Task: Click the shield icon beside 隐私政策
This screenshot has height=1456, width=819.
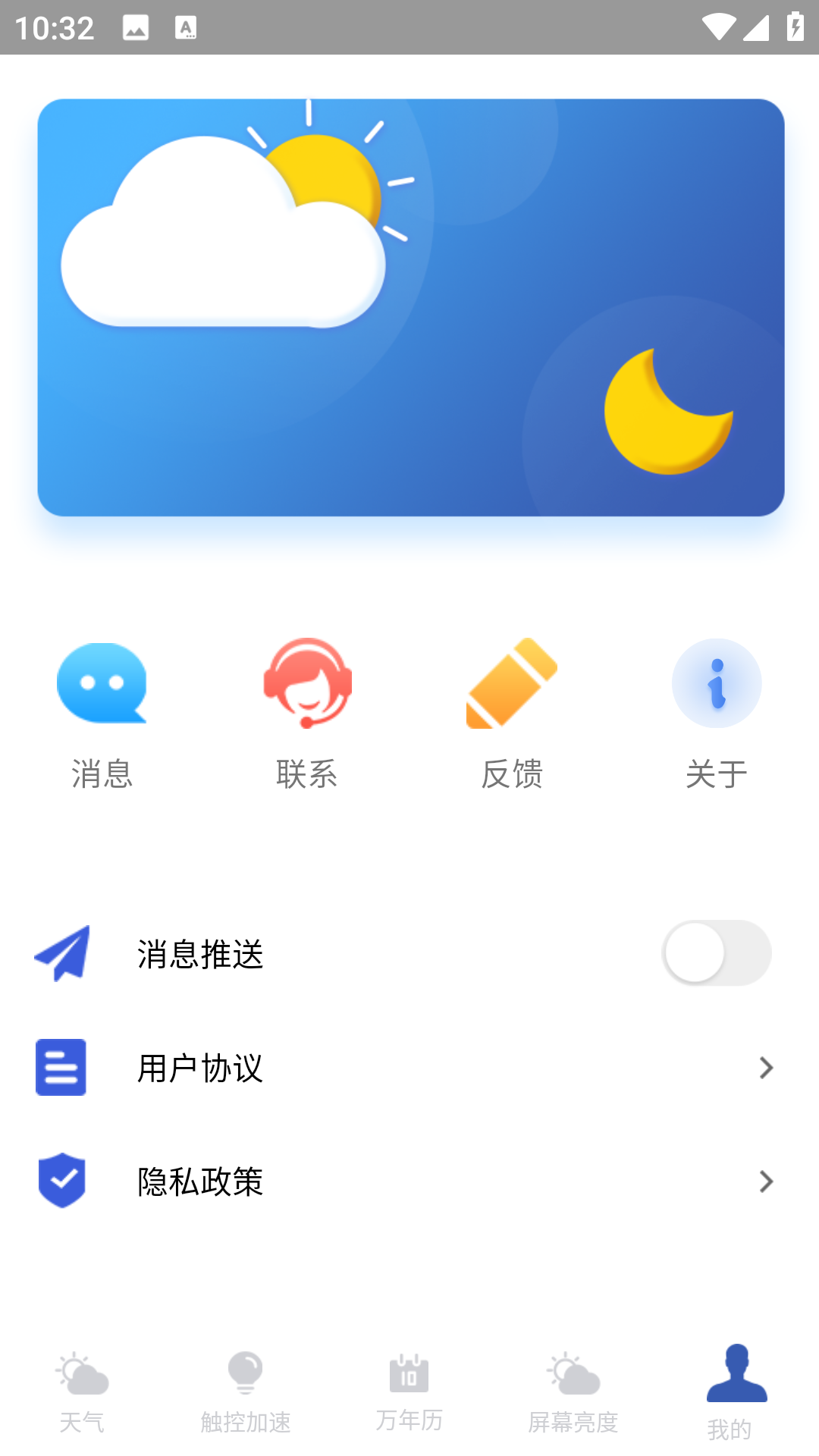Action: click(x=61, y=1181)
